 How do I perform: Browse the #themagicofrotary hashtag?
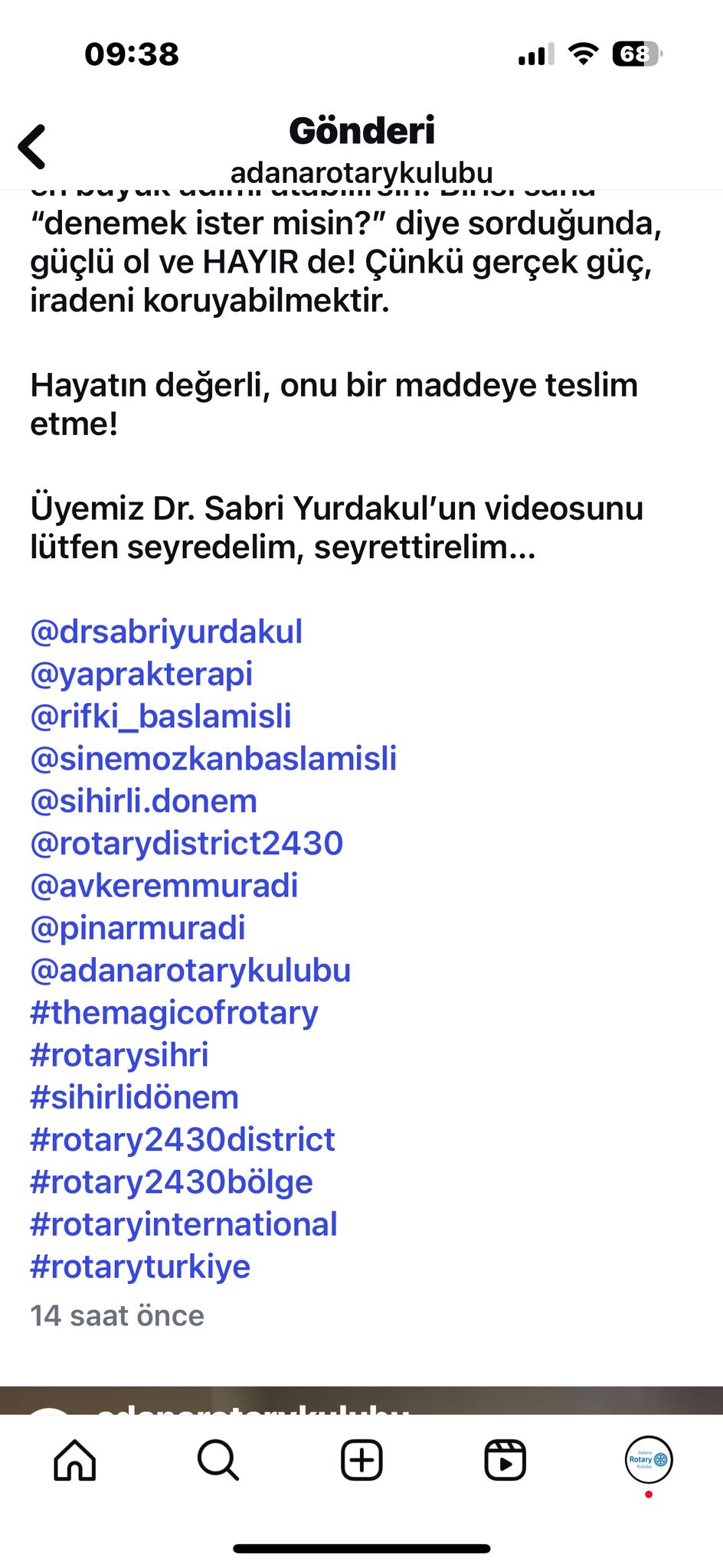[x=174, y=1013]
